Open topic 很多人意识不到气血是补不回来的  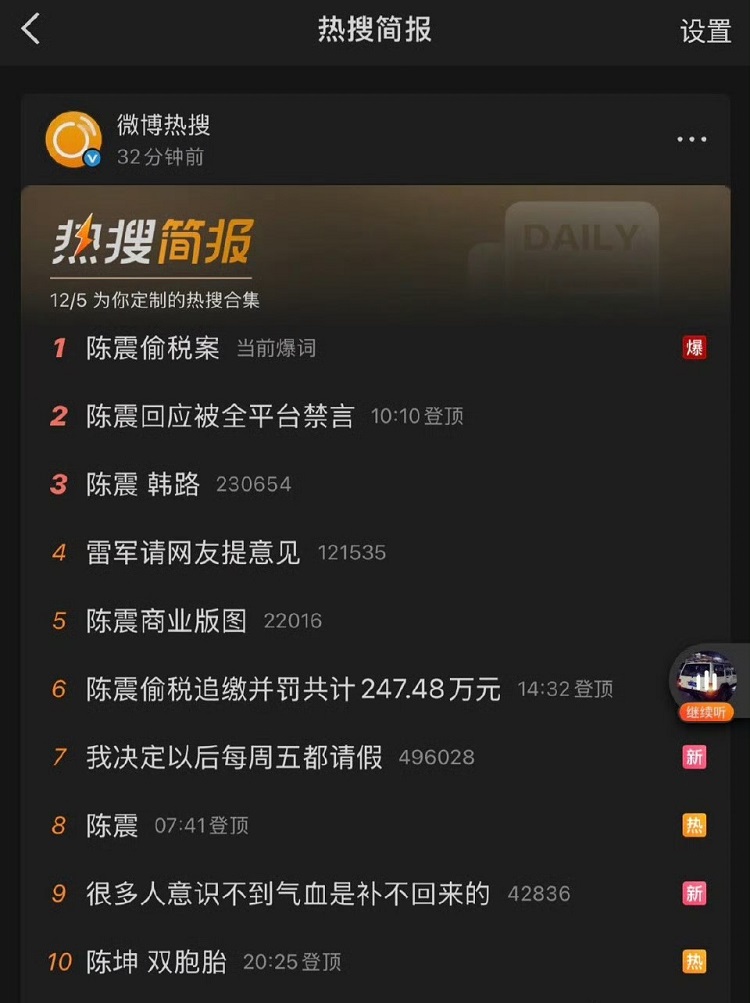pyautogui.click(x=288, y=893)
